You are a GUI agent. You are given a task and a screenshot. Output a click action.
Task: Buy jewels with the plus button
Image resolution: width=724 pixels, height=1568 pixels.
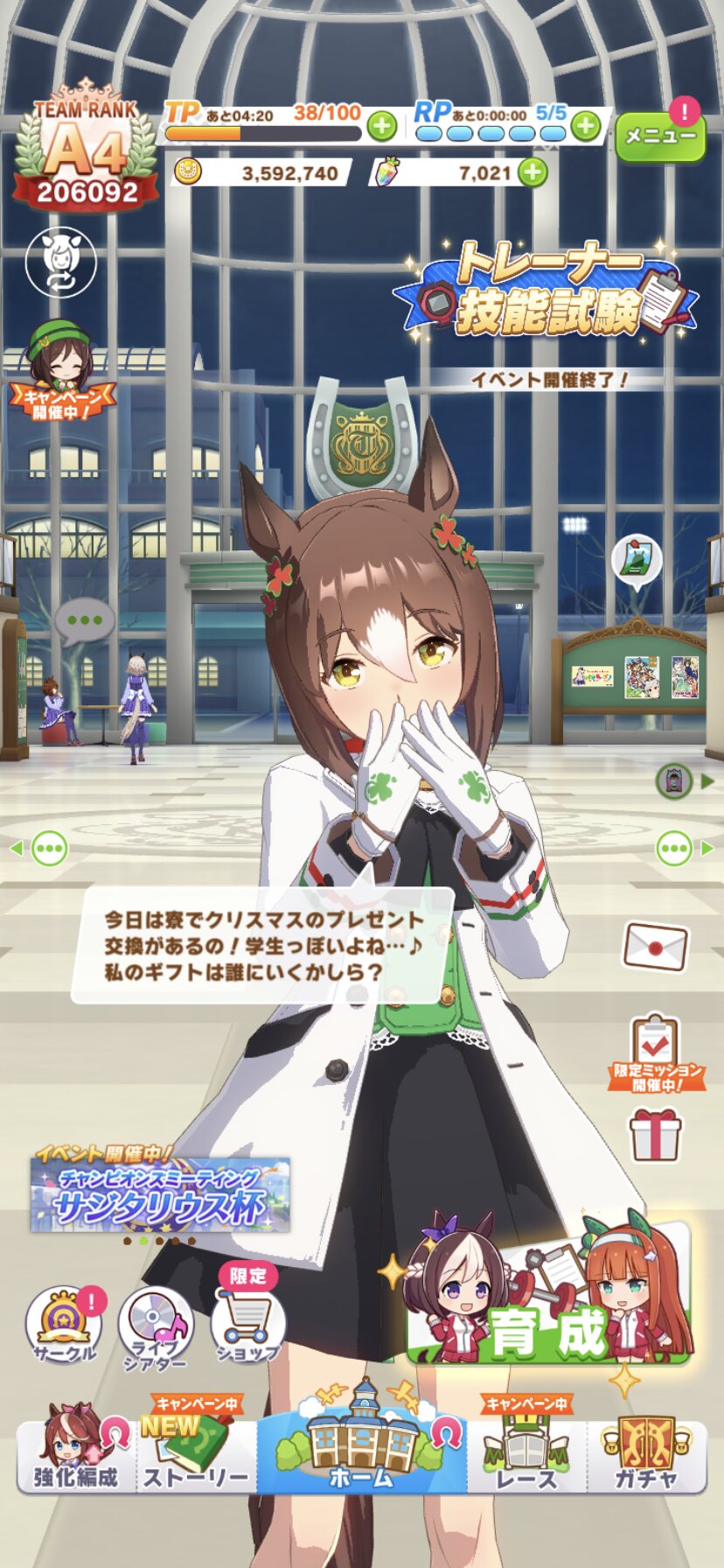point(533,172)
